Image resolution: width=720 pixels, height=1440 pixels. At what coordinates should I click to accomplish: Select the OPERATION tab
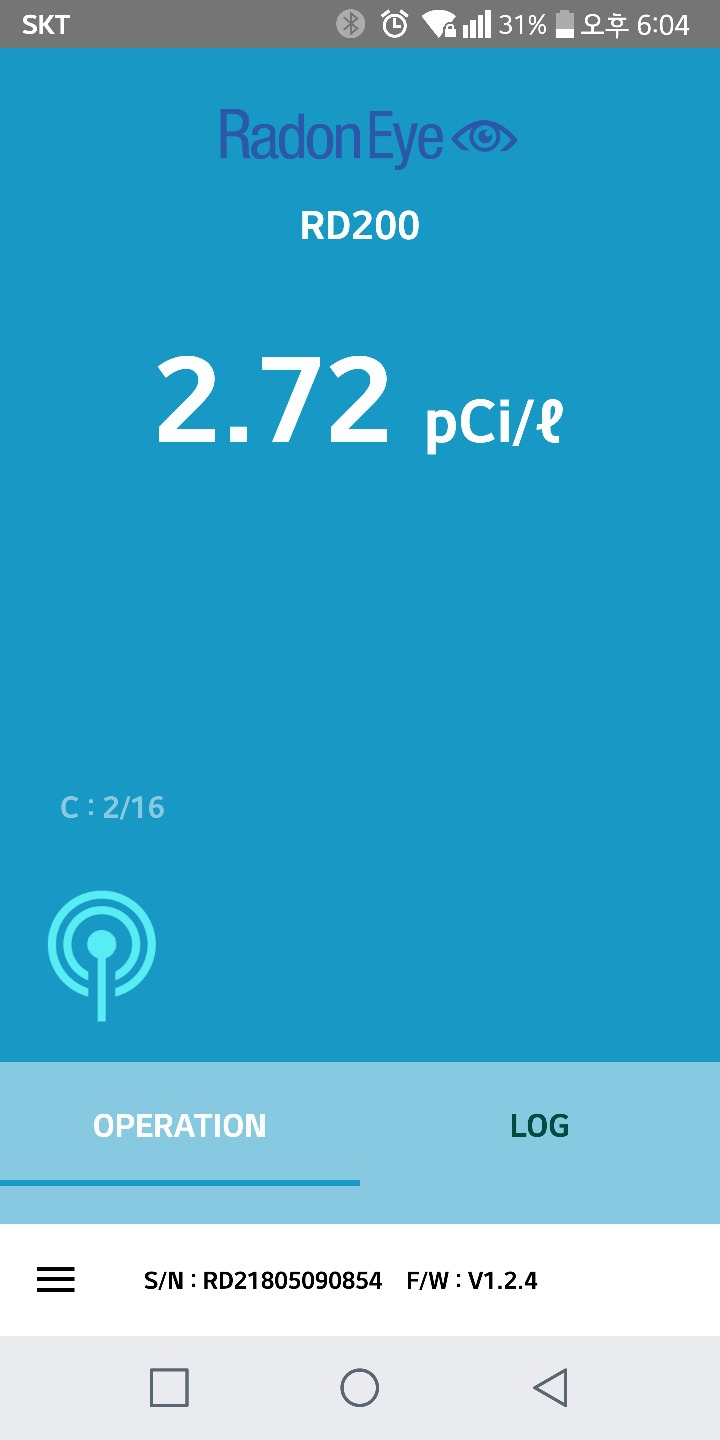tap(180, 1126)
